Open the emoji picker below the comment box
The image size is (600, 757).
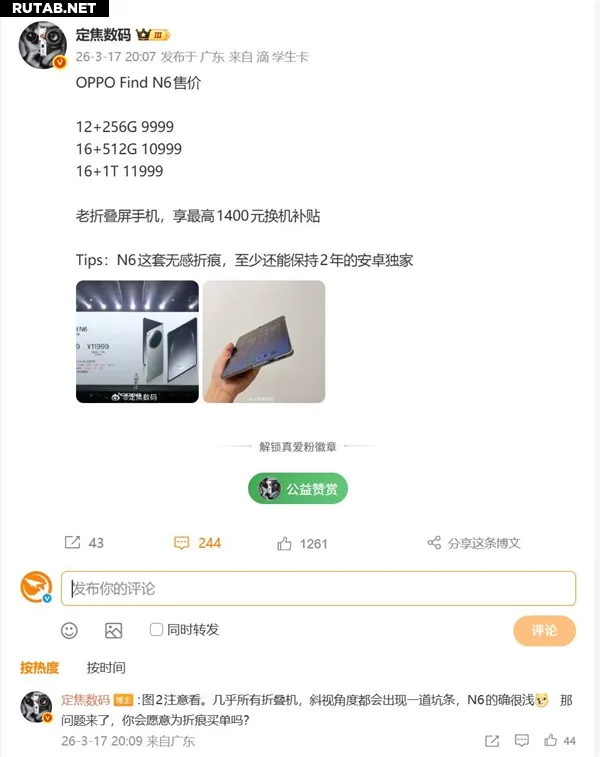(x=69, y=630)
